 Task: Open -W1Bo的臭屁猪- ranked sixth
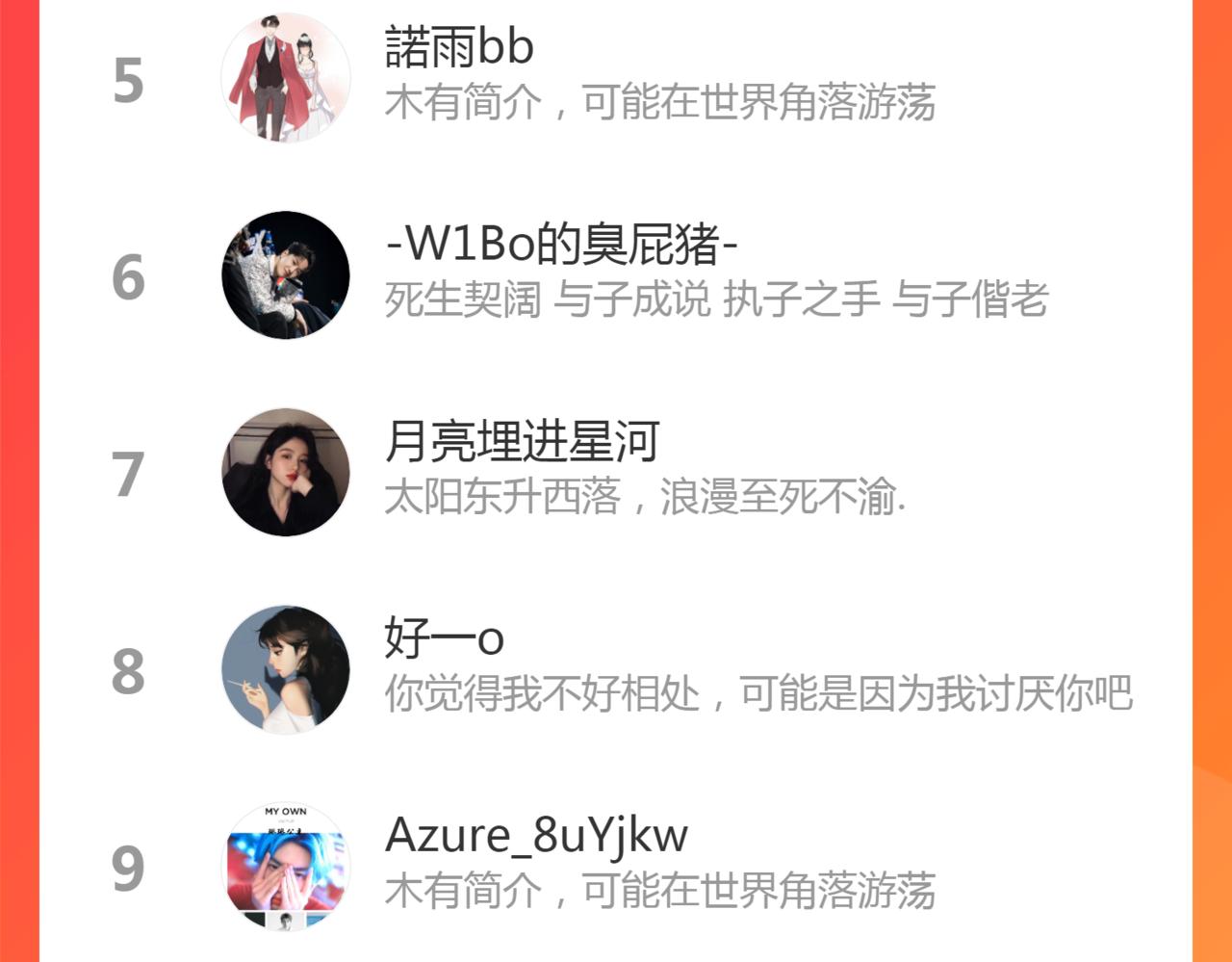pyautogui.click(x=616, y=275)
